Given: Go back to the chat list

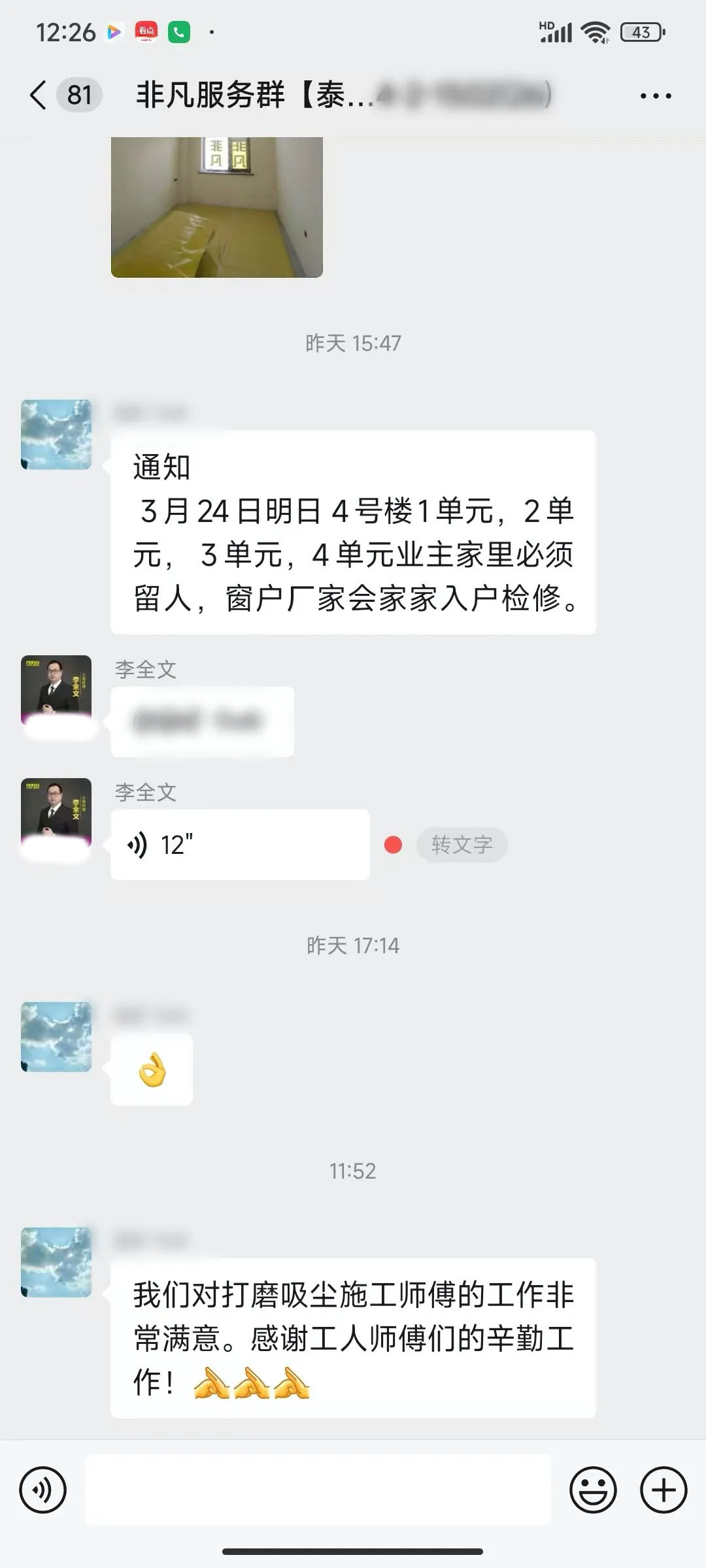Looking at the screenshot, I should point(39,95).
